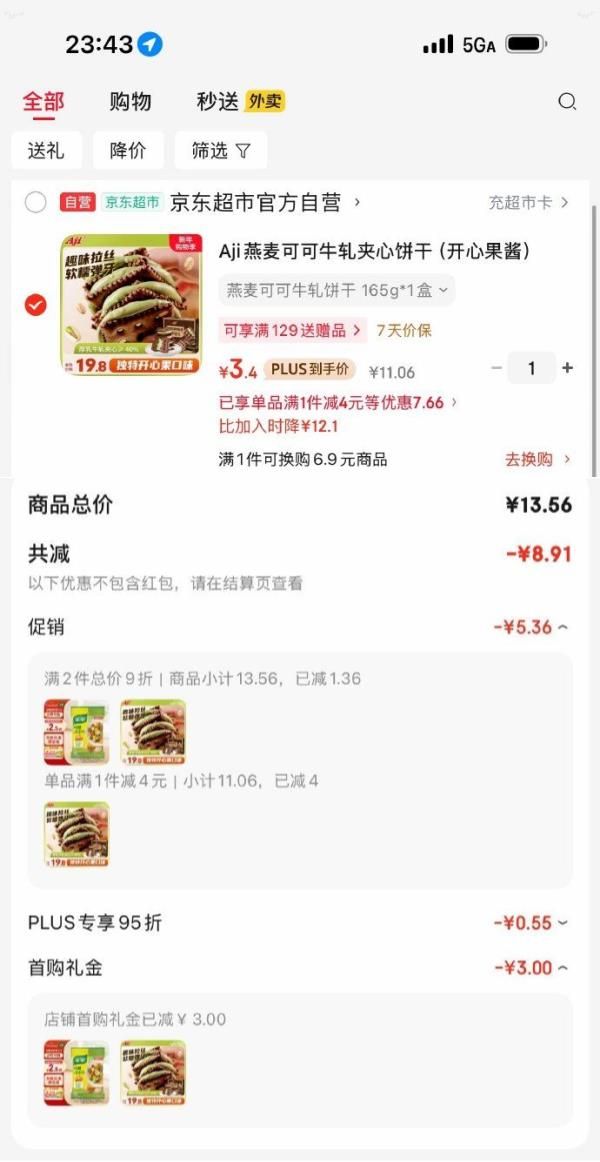Switch to the 秒送 外卖 tab

240,101
